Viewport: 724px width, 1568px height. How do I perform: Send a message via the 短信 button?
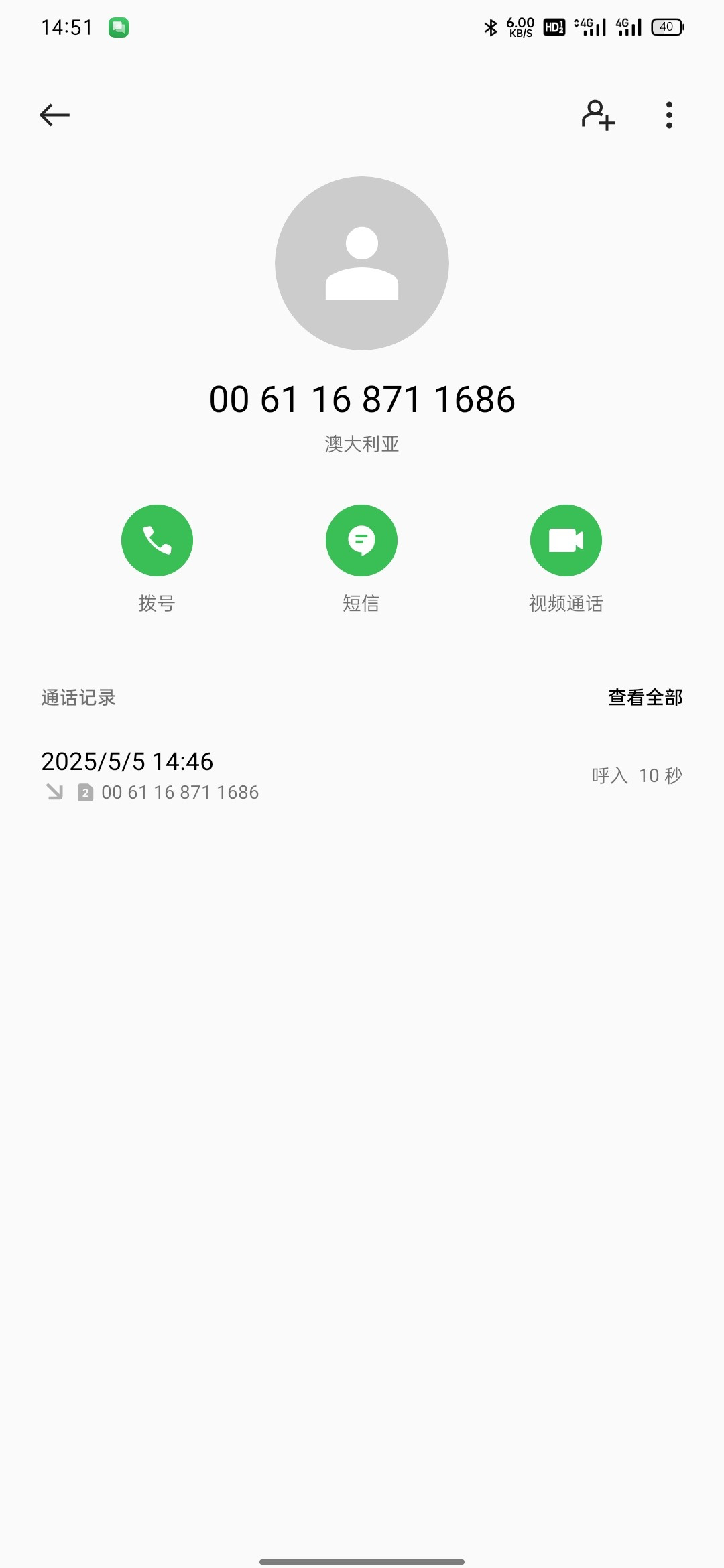pyautogui.click(x=361, y=540)
